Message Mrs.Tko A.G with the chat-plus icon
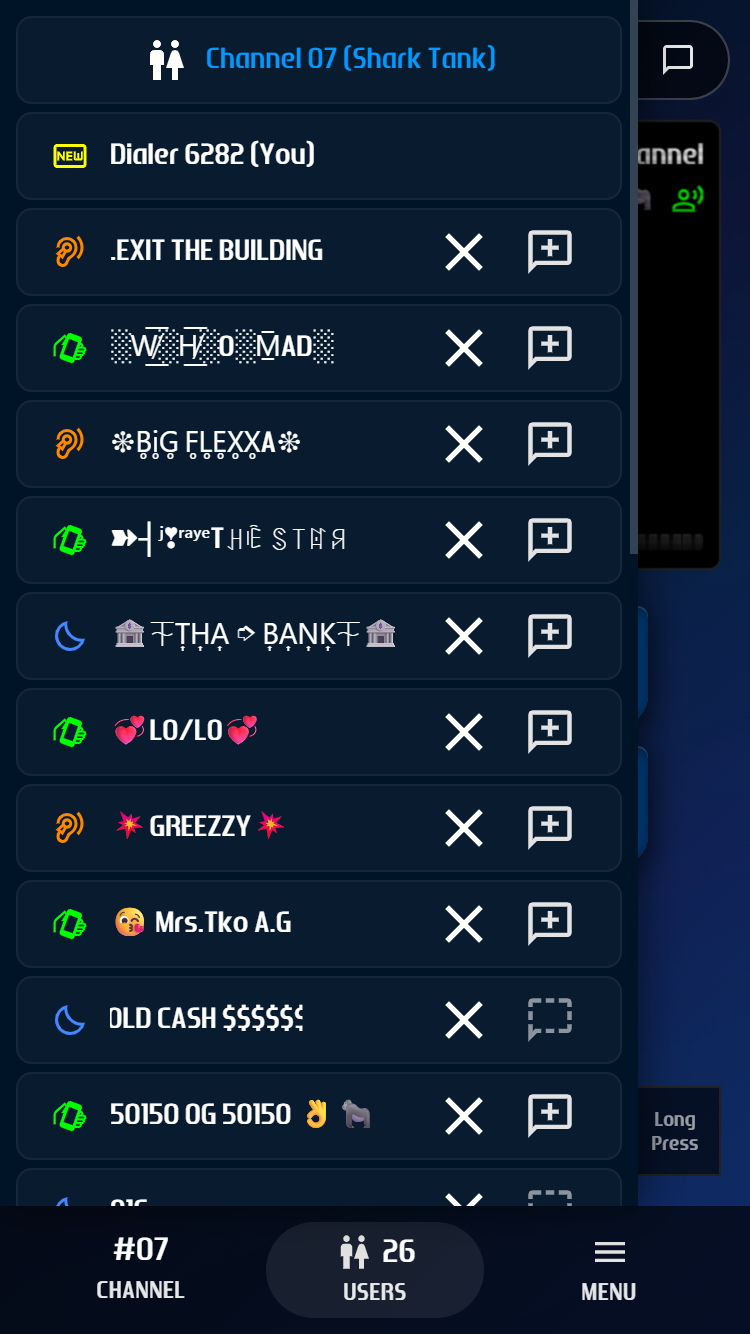Viewport: 750px width, 1334px height. click(550, 924)
